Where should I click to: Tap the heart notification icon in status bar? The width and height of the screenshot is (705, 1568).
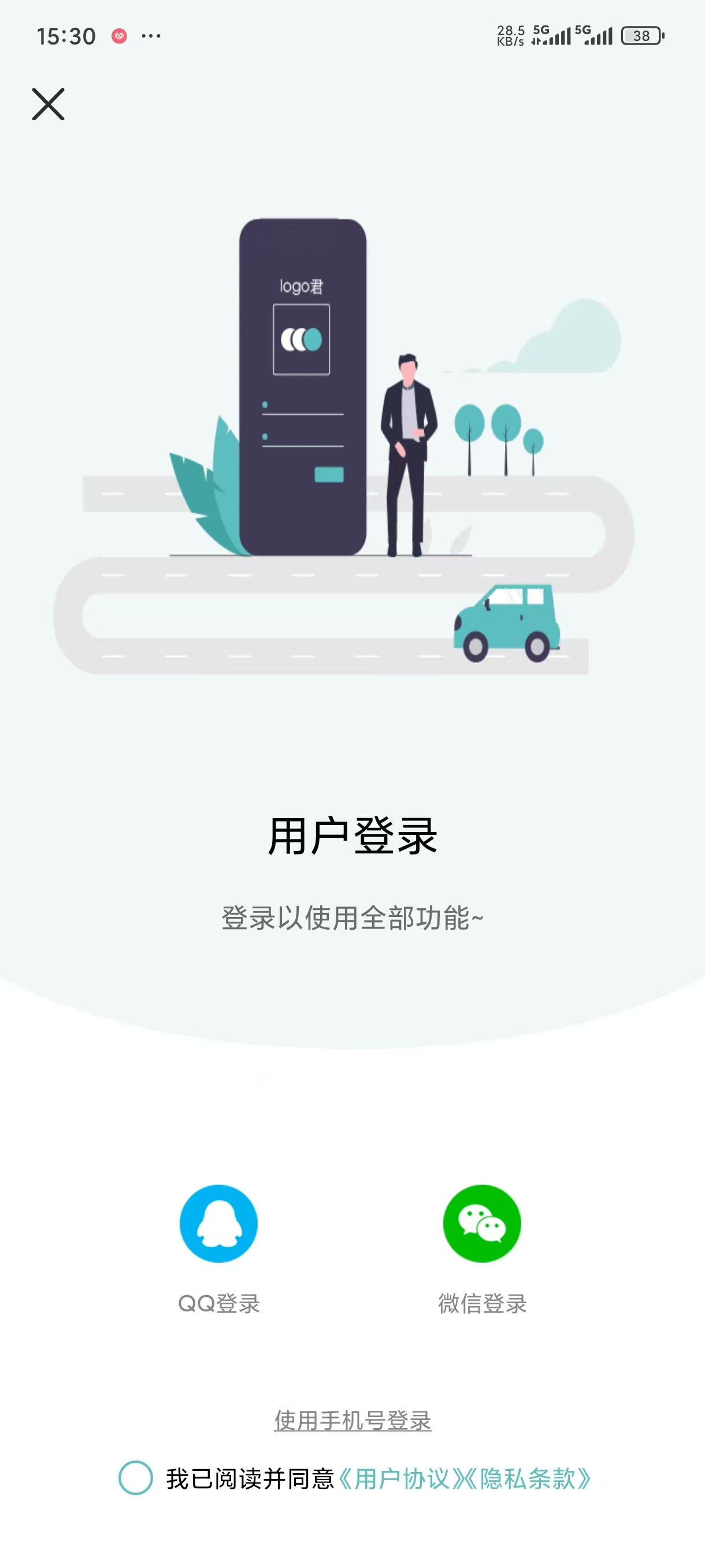click(119, 36)
